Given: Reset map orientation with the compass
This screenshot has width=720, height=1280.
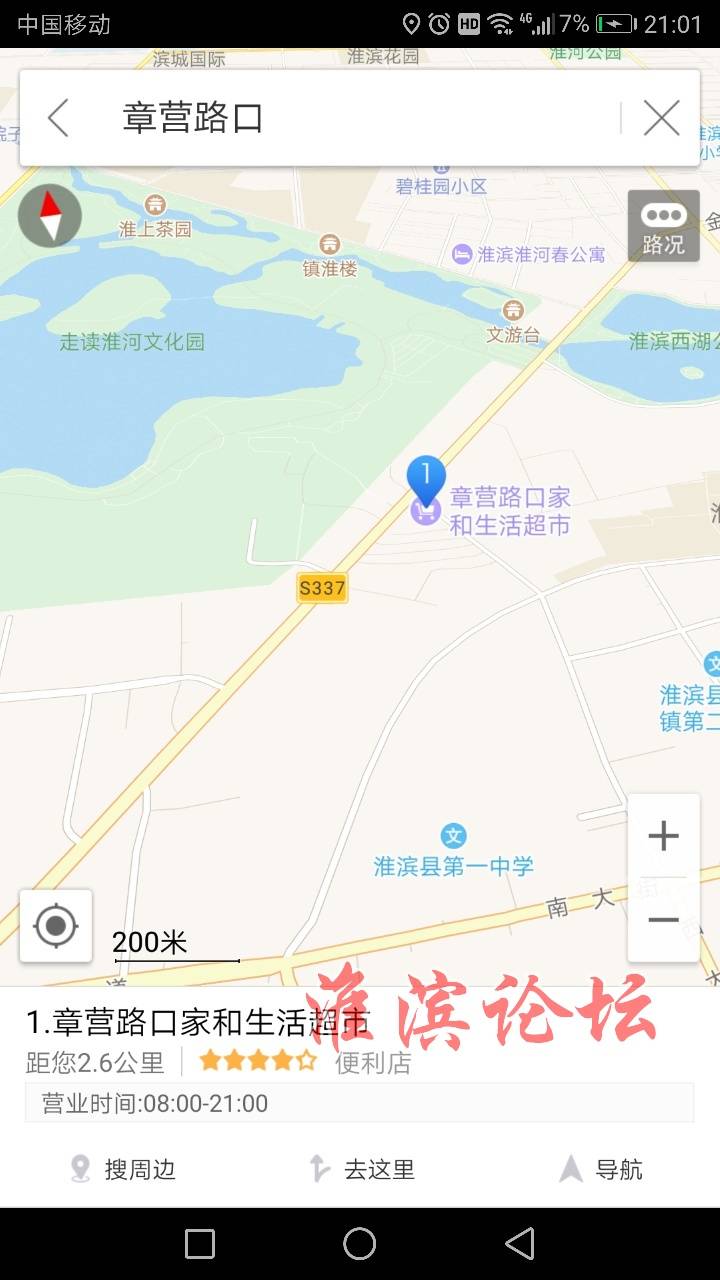Looking at the screenshot, I should coord(50,216).
